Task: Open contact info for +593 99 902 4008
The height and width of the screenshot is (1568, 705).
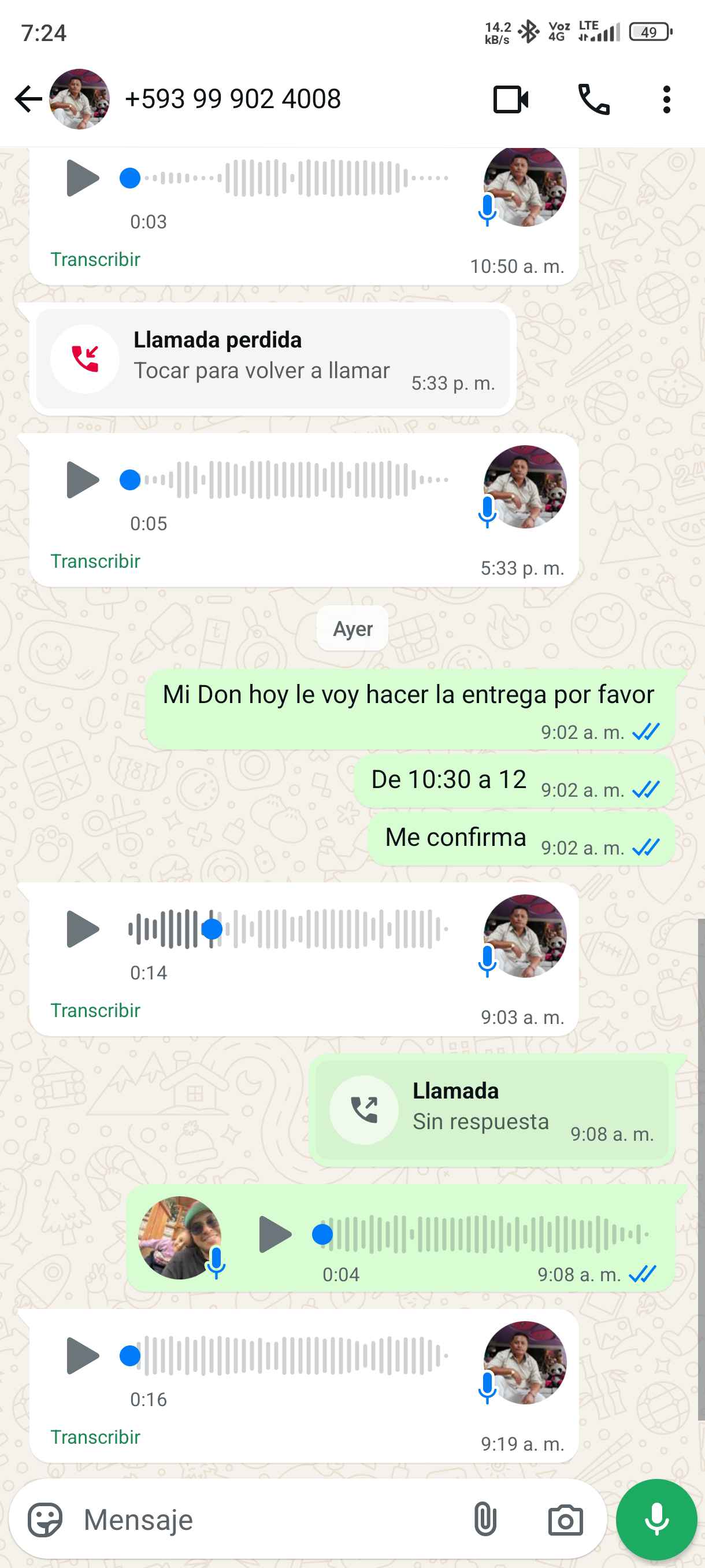Action: 232,99
